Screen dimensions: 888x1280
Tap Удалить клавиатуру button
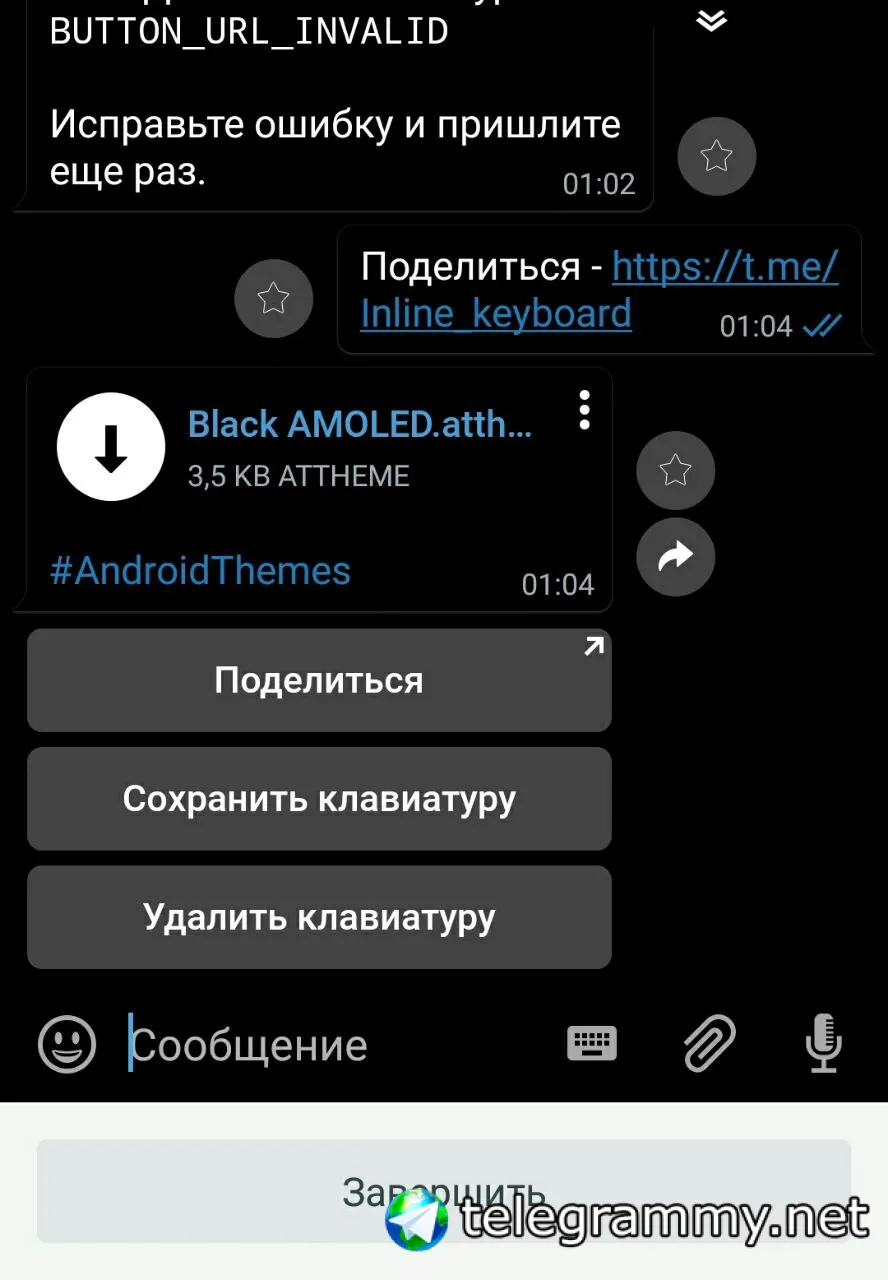(319, 917)
